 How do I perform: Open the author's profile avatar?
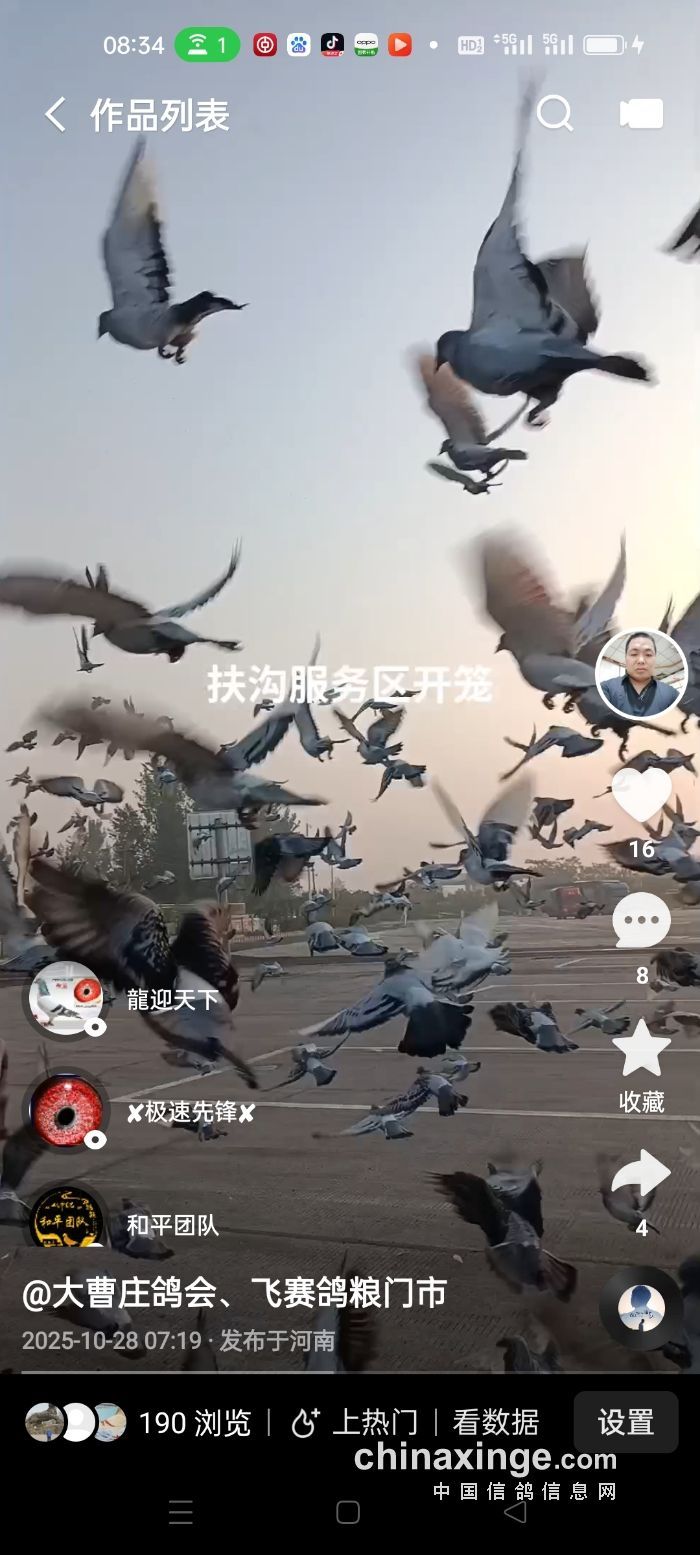(x=641, y=673)
